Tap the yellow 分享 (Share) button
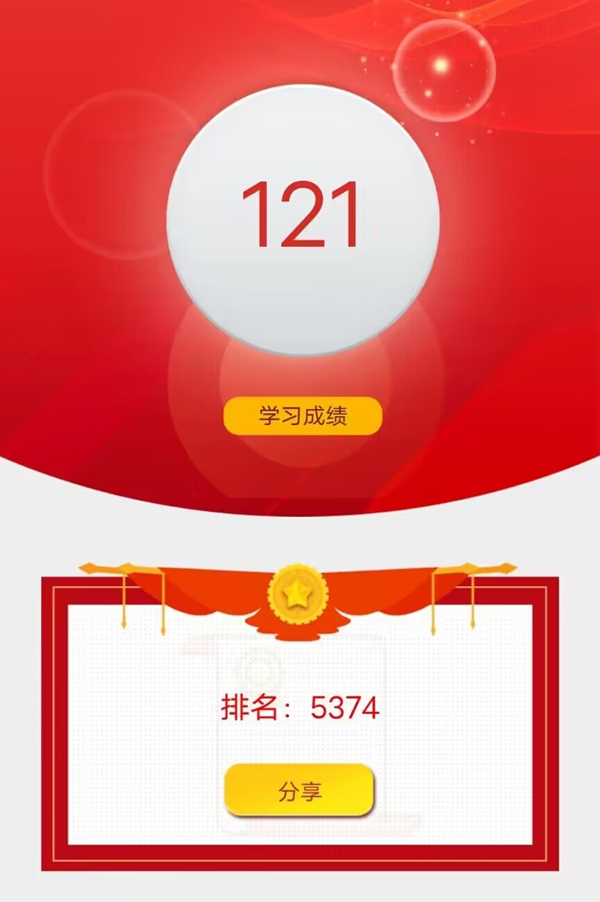This screenshot has width=600, height=902. (299, 791)
